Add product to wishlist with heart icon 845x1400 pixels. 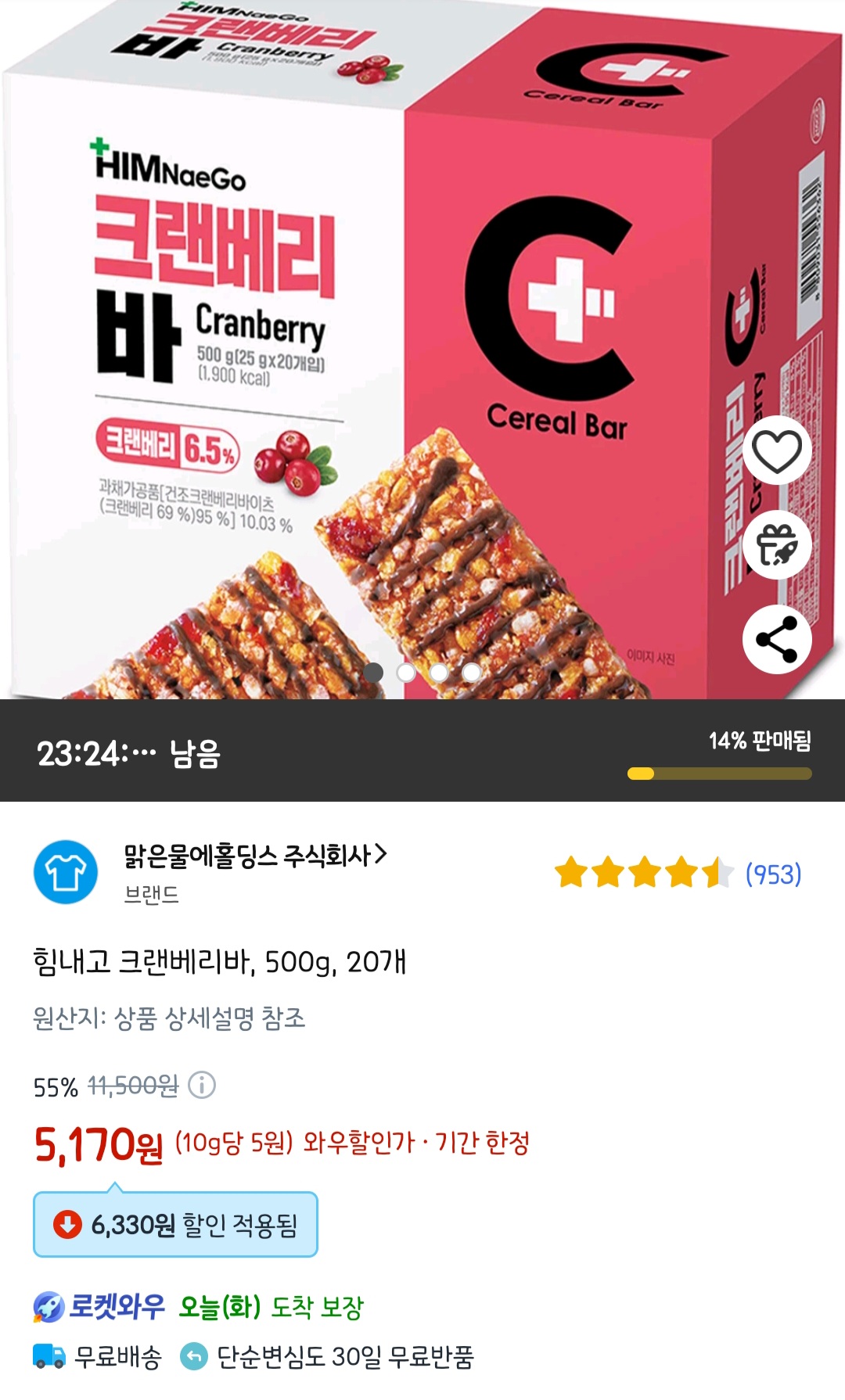[776, 451]
